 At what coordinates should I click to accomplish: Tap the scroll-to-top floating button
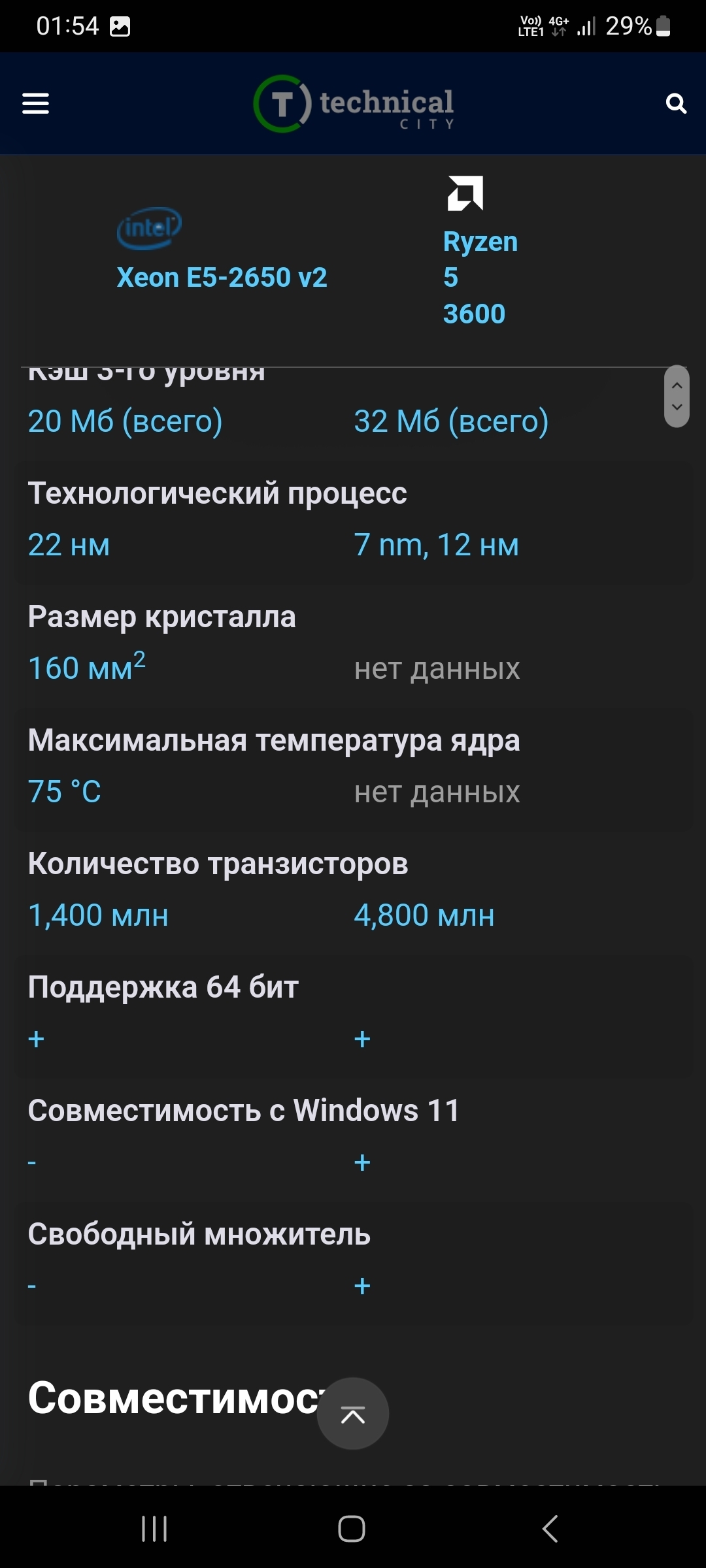click(x=353, y=1414)
